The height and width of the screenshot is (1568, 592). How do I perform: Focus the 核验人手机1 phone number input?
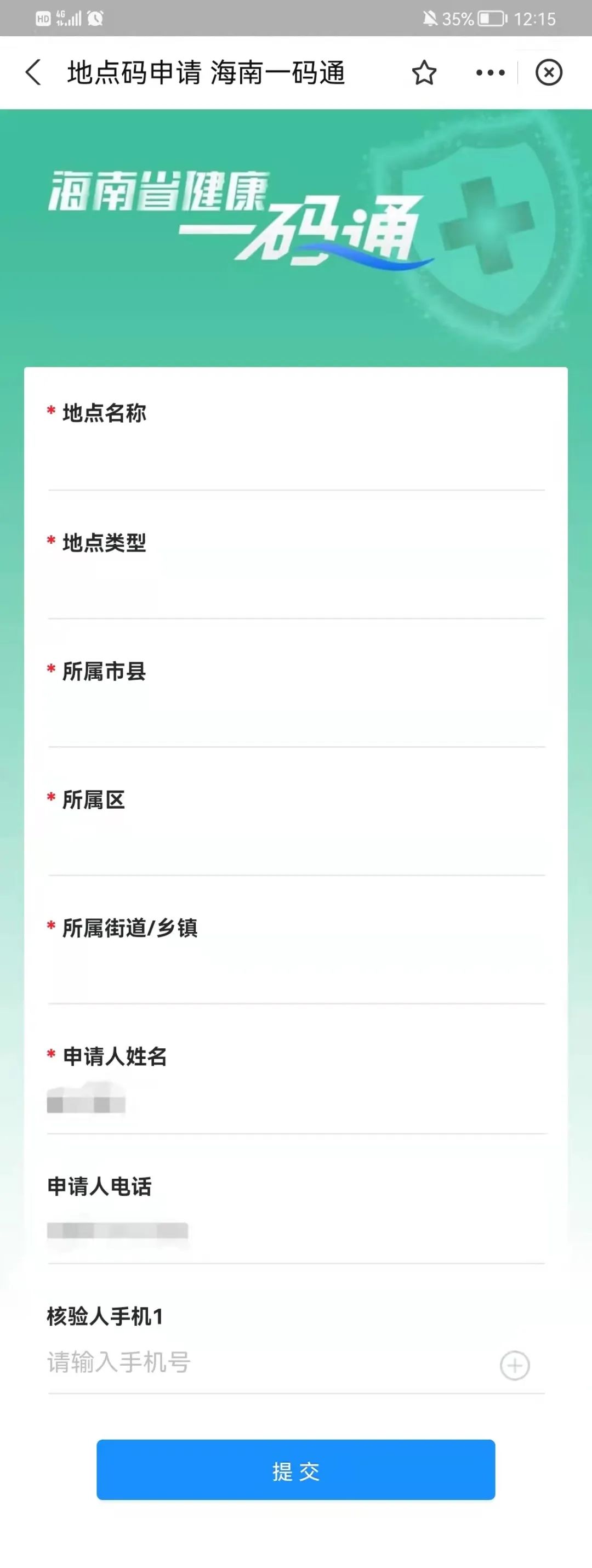point(261,1362)
